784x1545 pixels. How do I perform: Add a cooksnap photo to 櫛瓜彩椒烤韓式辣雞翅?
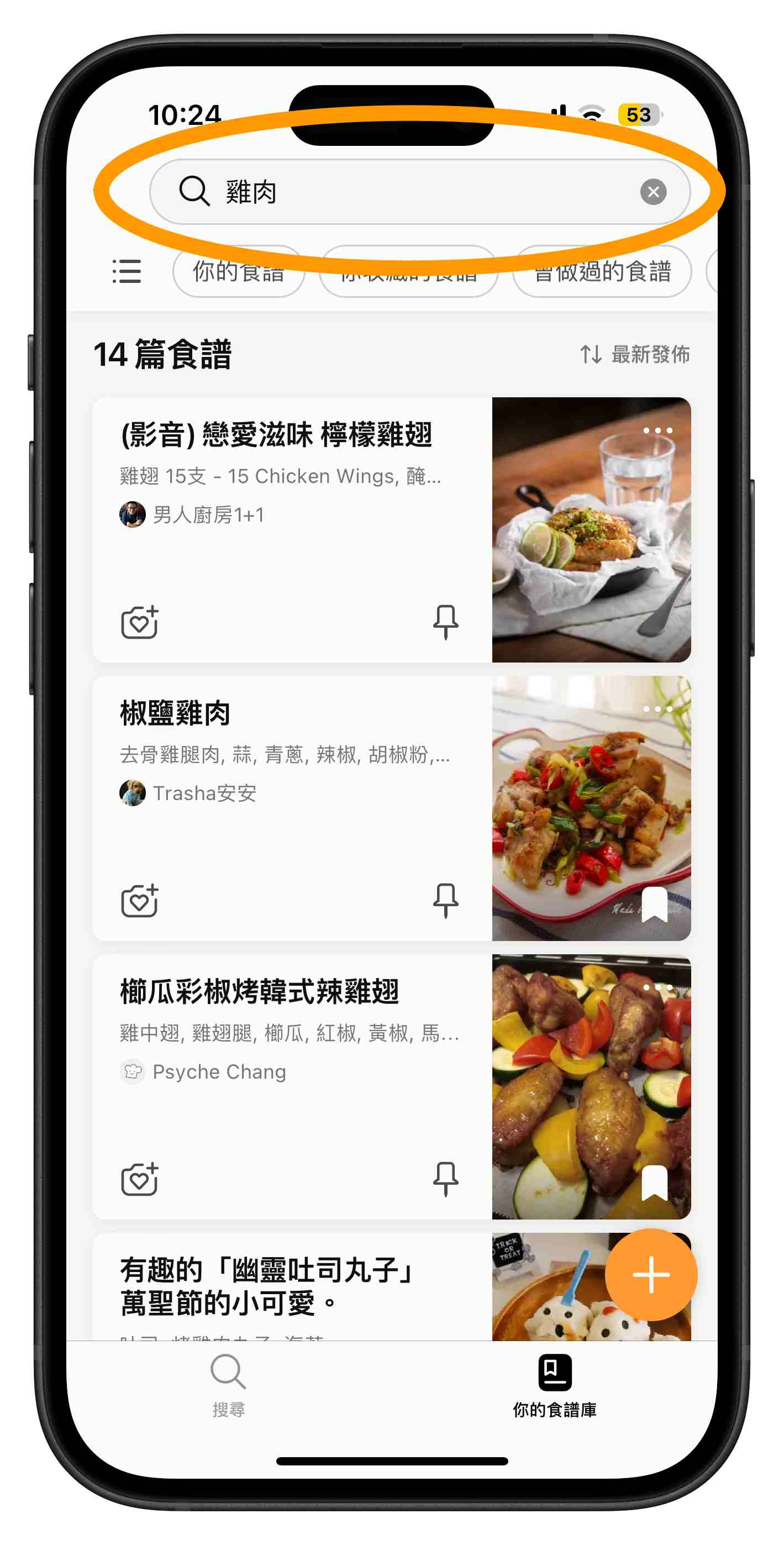pyautogui.click(x=139, y=1179)
